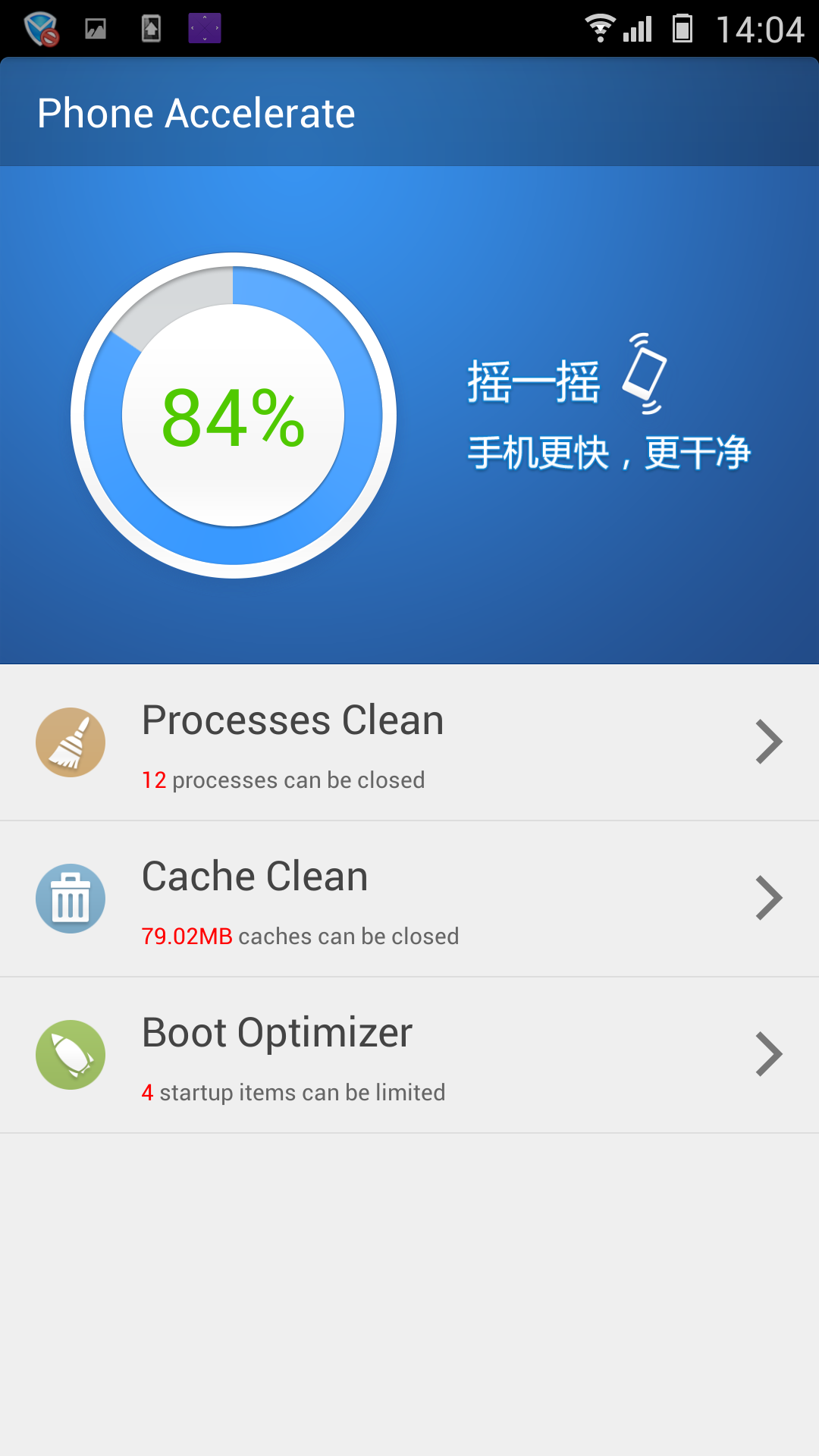819x1456 pixels.
Task: Open the Processes Clean row
Action: click(x=409, y=743)
